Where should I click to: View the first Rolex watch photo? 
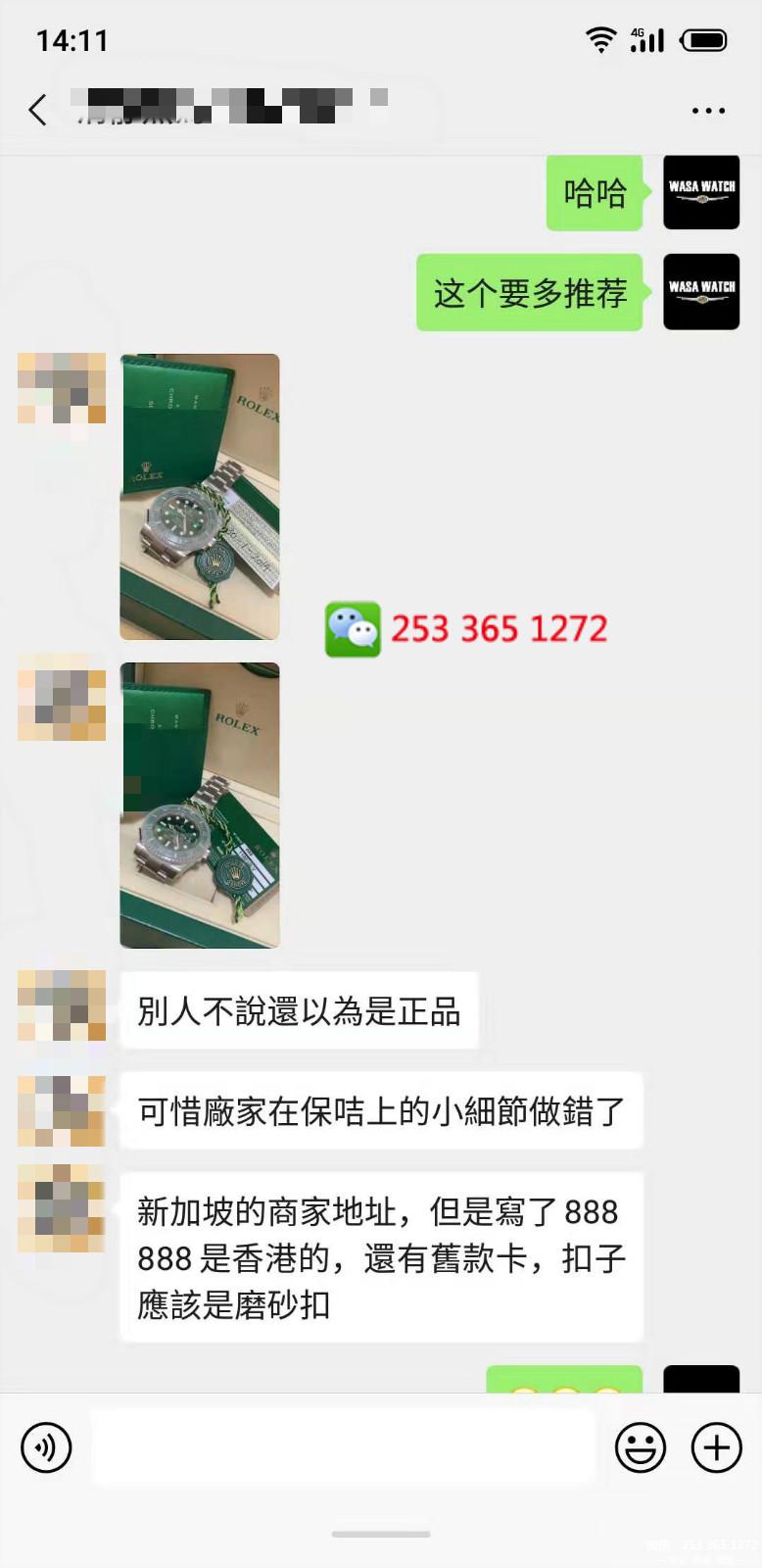click(200, 497)
